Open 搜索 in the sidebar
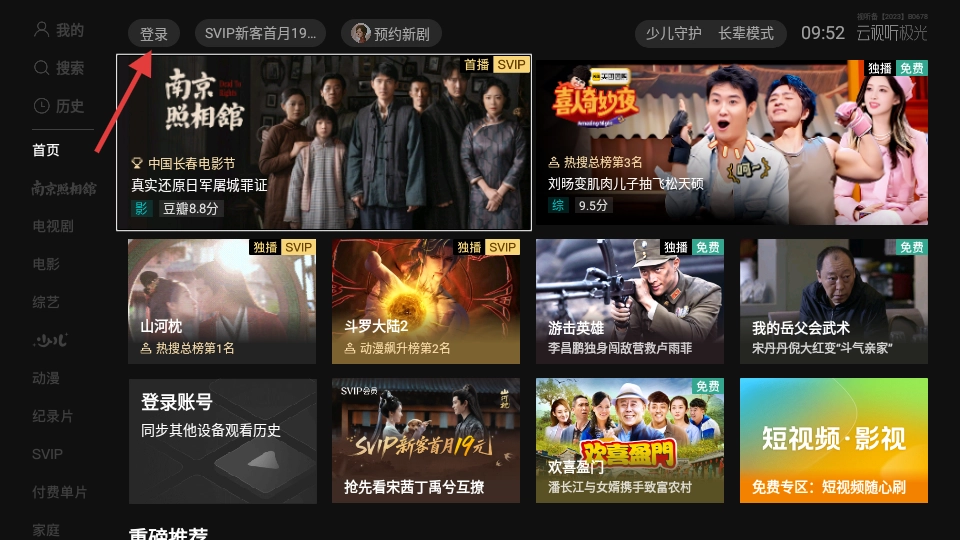The height and width of the screenshot is (540, 960). pyautogui.click(x=59, y=68)
